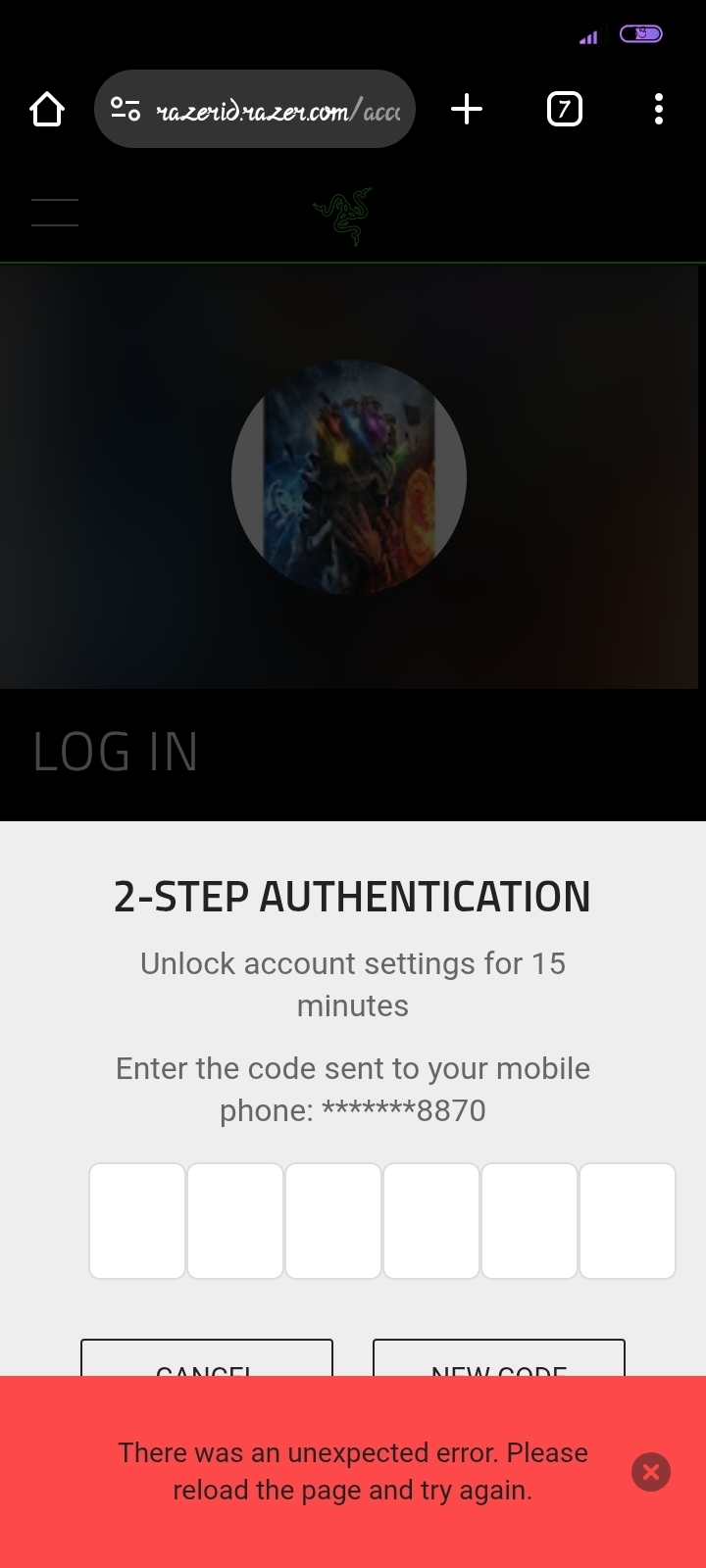Open site info icon in address bar
Viewport: 706px width, 1568px height.
(126, 109)
